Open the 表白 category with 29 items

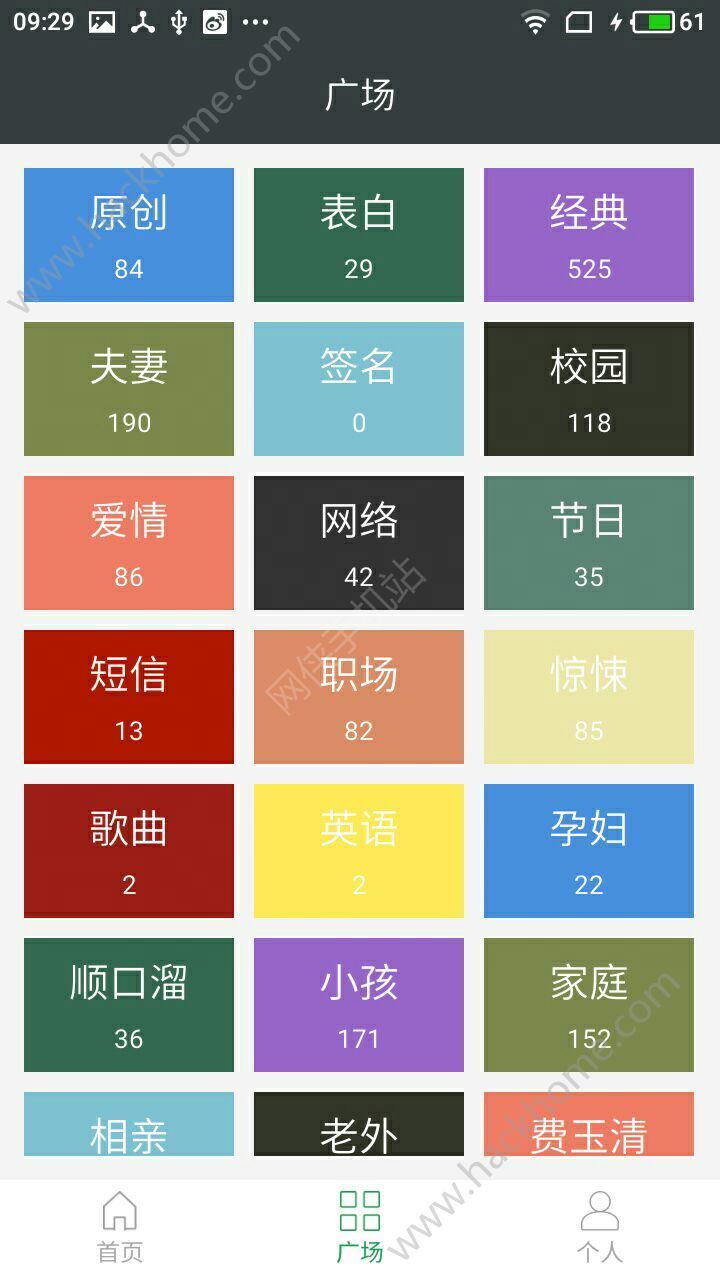point(359,234)
